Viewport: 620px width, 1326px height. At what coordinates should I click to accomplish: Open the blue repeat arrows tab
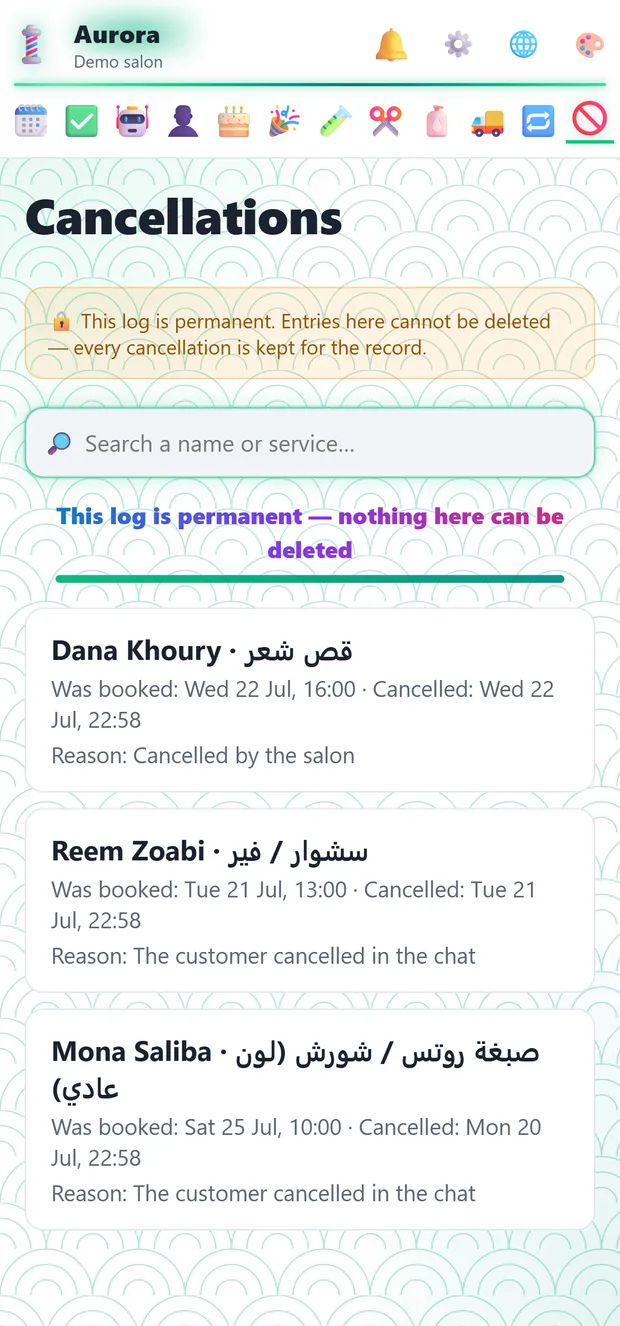point(538,122)
